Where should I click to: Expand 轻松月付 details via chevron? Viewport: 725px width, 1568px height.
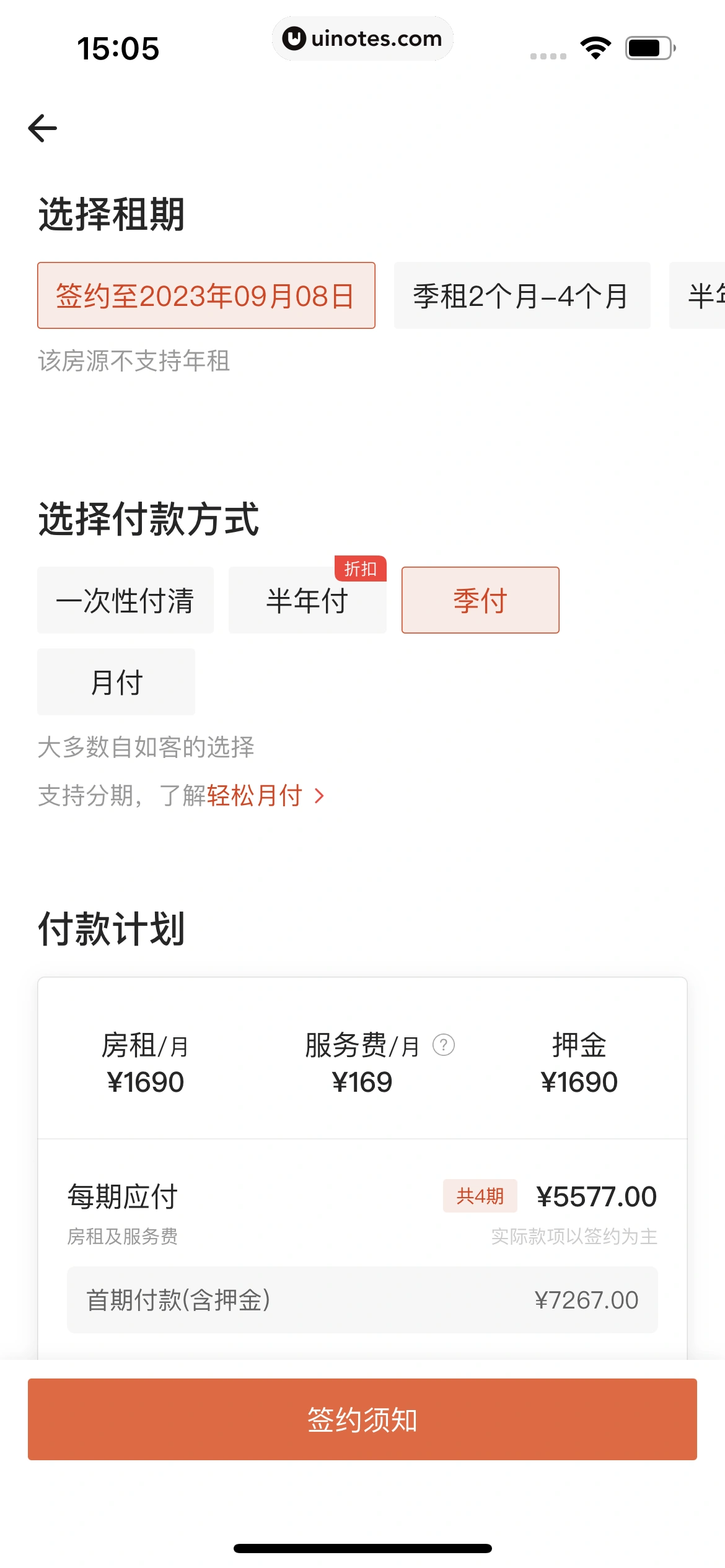320,798
